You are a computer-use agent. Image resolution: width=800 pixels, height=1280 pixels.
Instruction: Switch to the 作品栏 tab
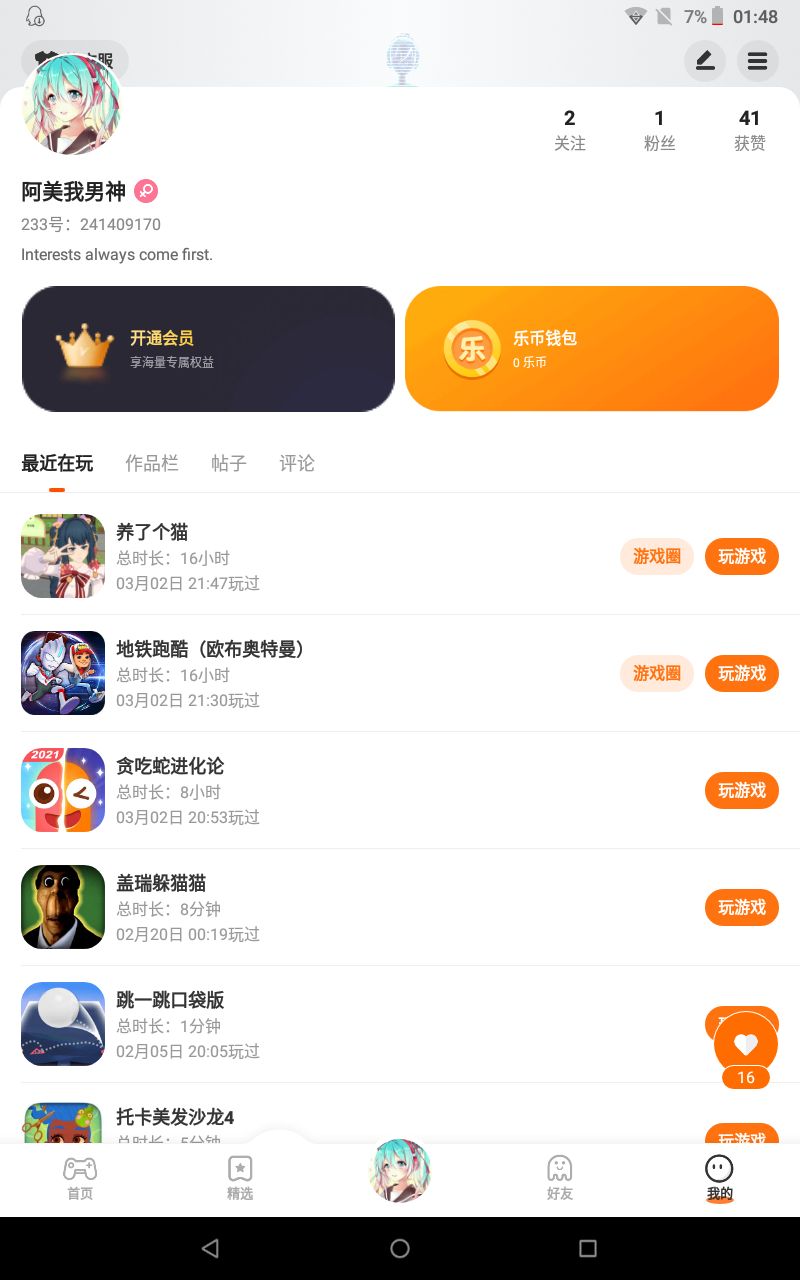pos(152,463)
